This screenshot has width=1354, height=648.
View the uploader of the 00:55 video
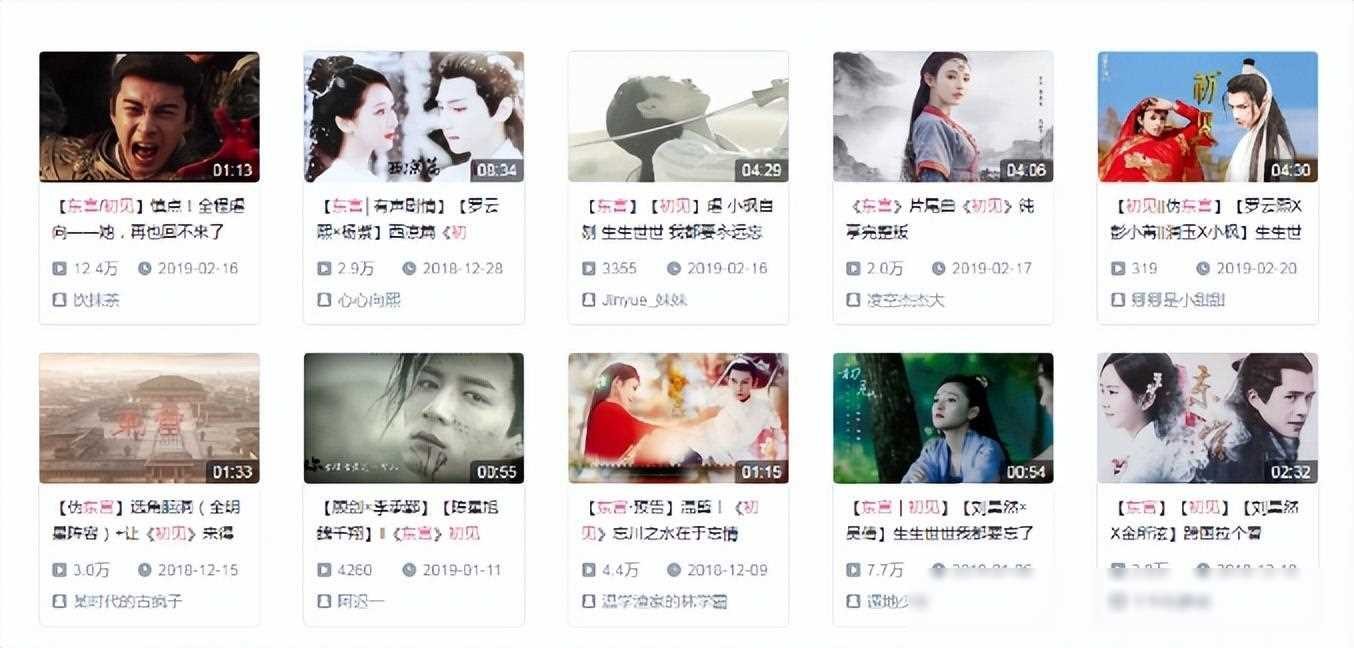tap(360, 601)
